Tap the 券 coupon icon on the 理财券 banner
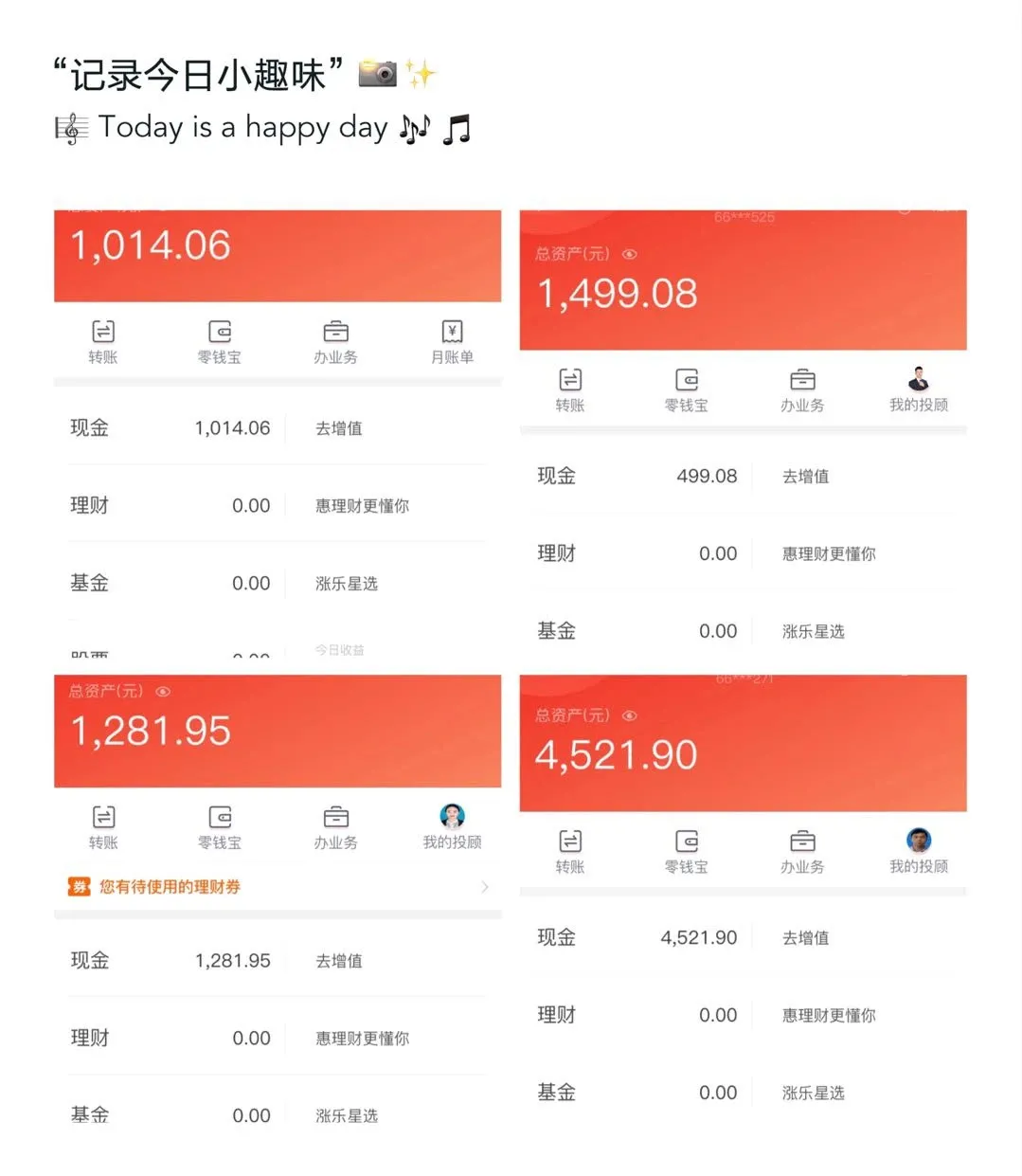Viewport: 1022px width, 1176px height. (x=80, y=887)
